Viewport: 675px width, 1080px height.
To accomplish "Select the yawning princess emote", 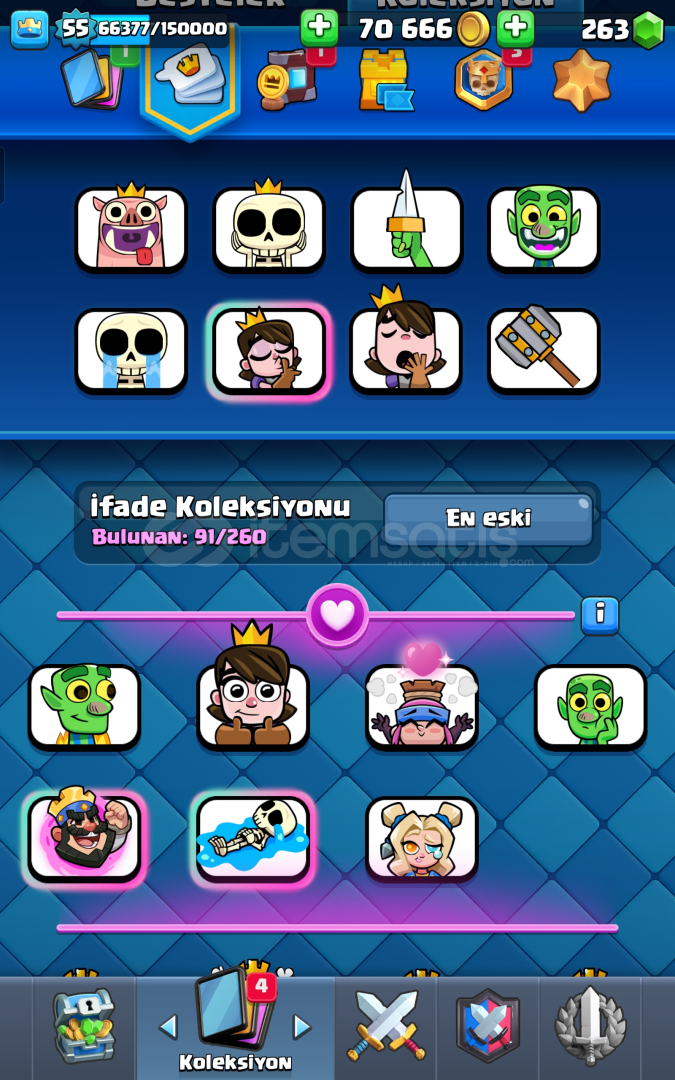I will point(406,350).
